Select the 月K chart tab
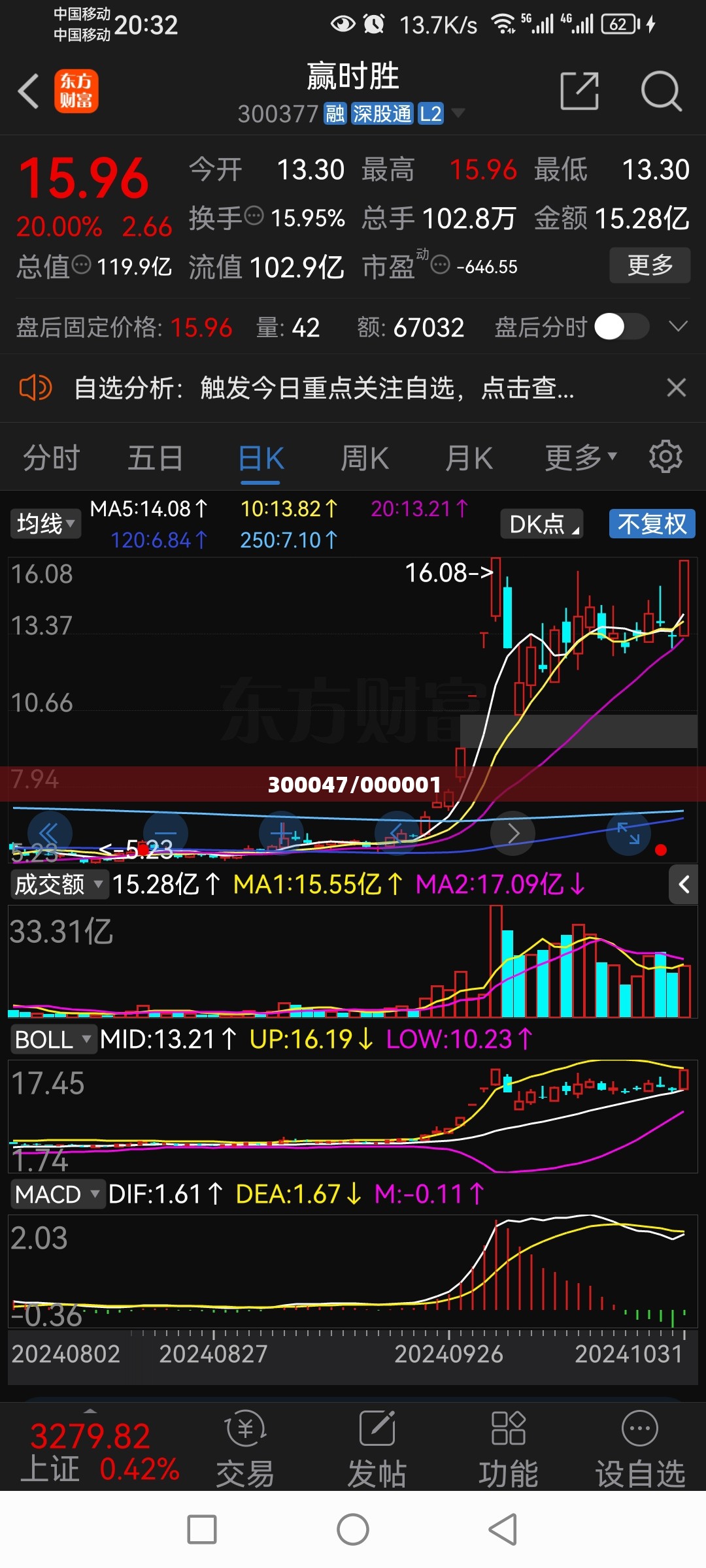Viewport: 706px width, 1568px height. [469, 458]
